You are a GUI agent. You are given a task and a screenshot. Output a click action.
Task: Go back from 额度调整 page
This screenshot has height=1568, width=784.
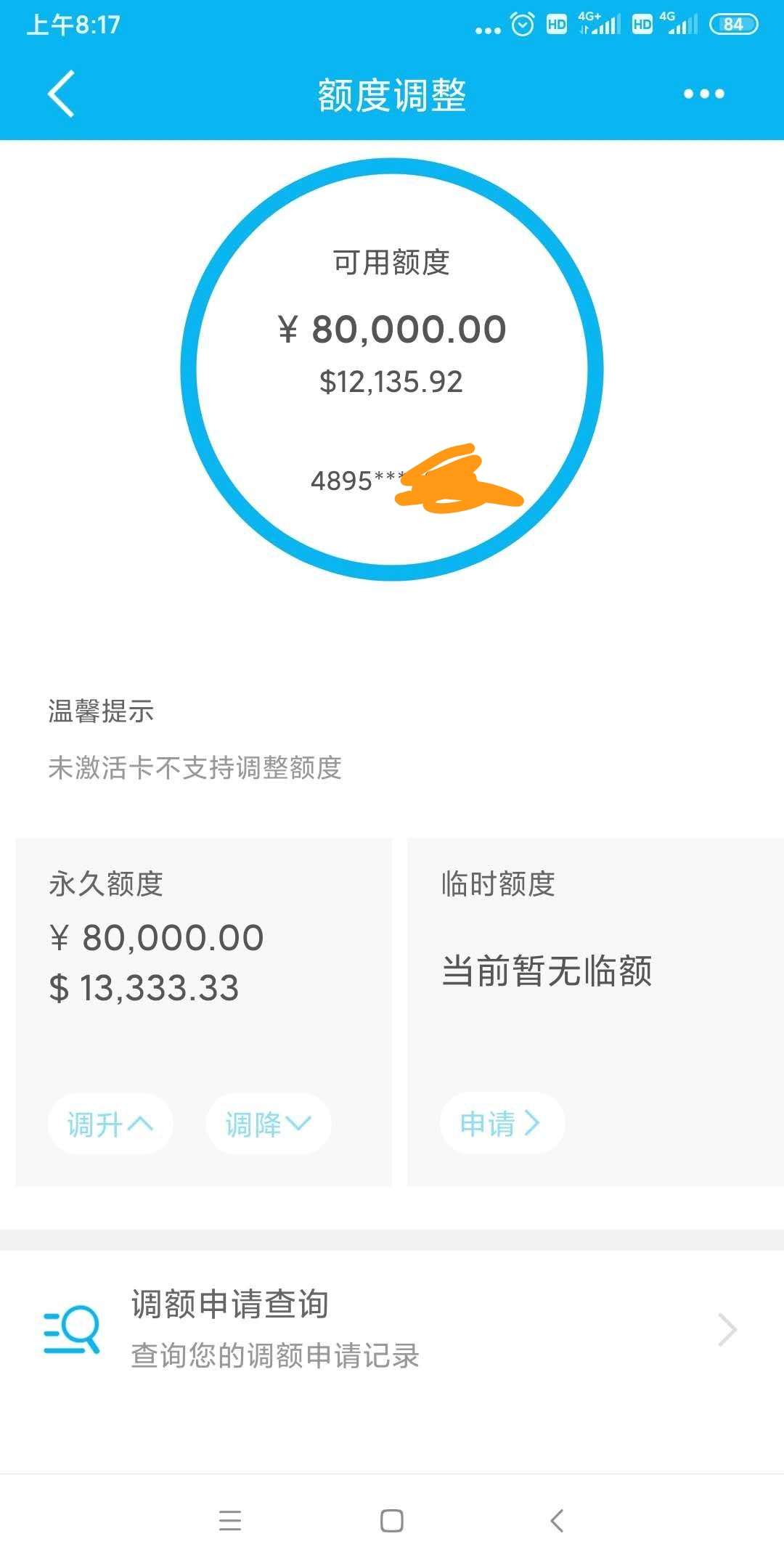point(62,94)
